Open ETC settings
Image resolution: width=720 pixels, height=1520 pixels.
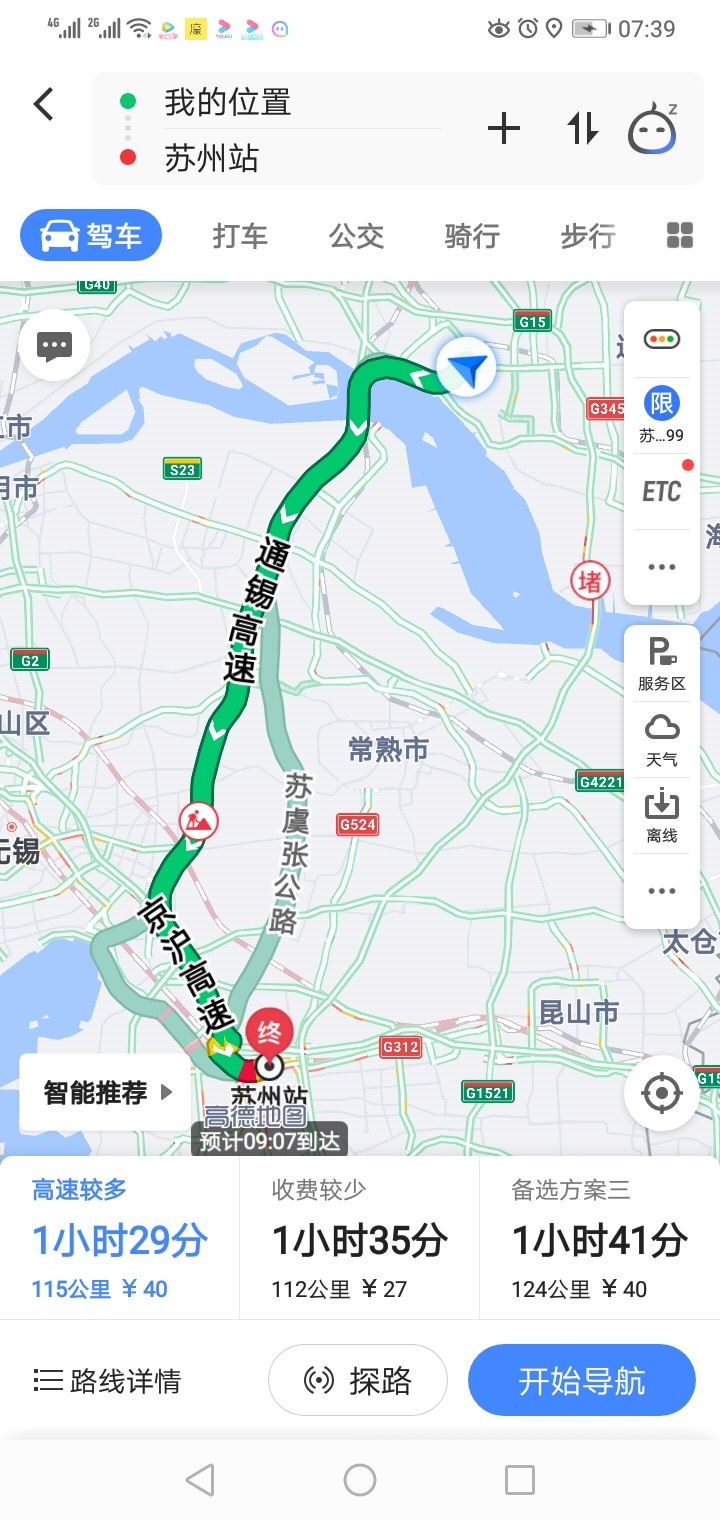pyautogui.click(x=661, y=491)
